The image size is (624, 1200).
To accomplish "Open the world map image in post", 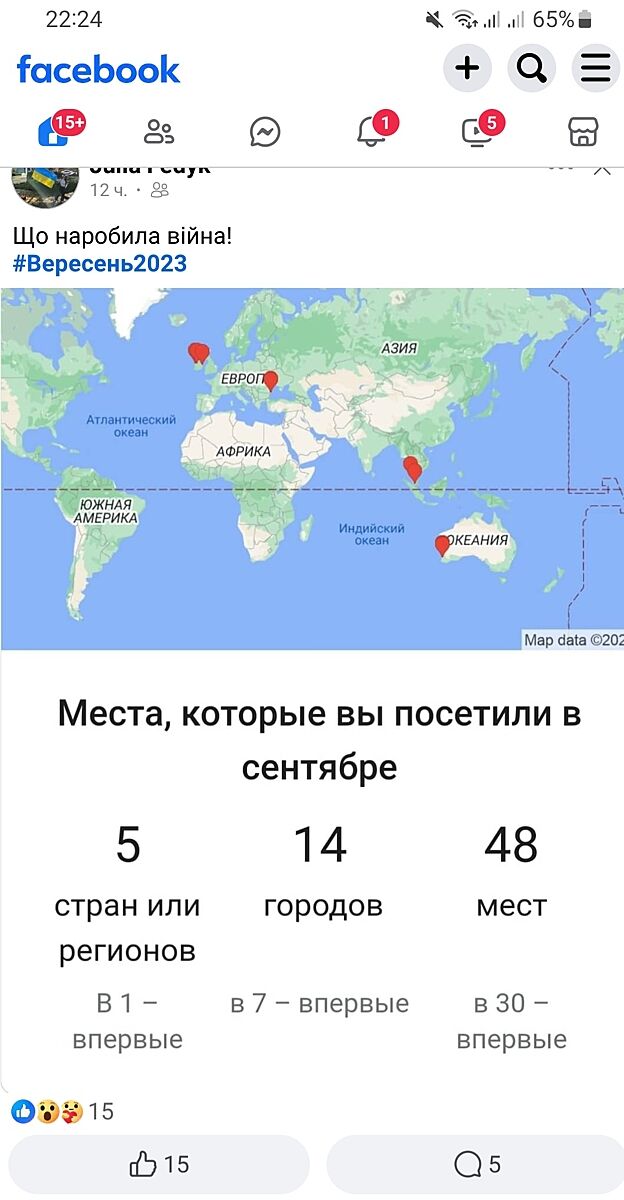I will click(x=312, y=468).
